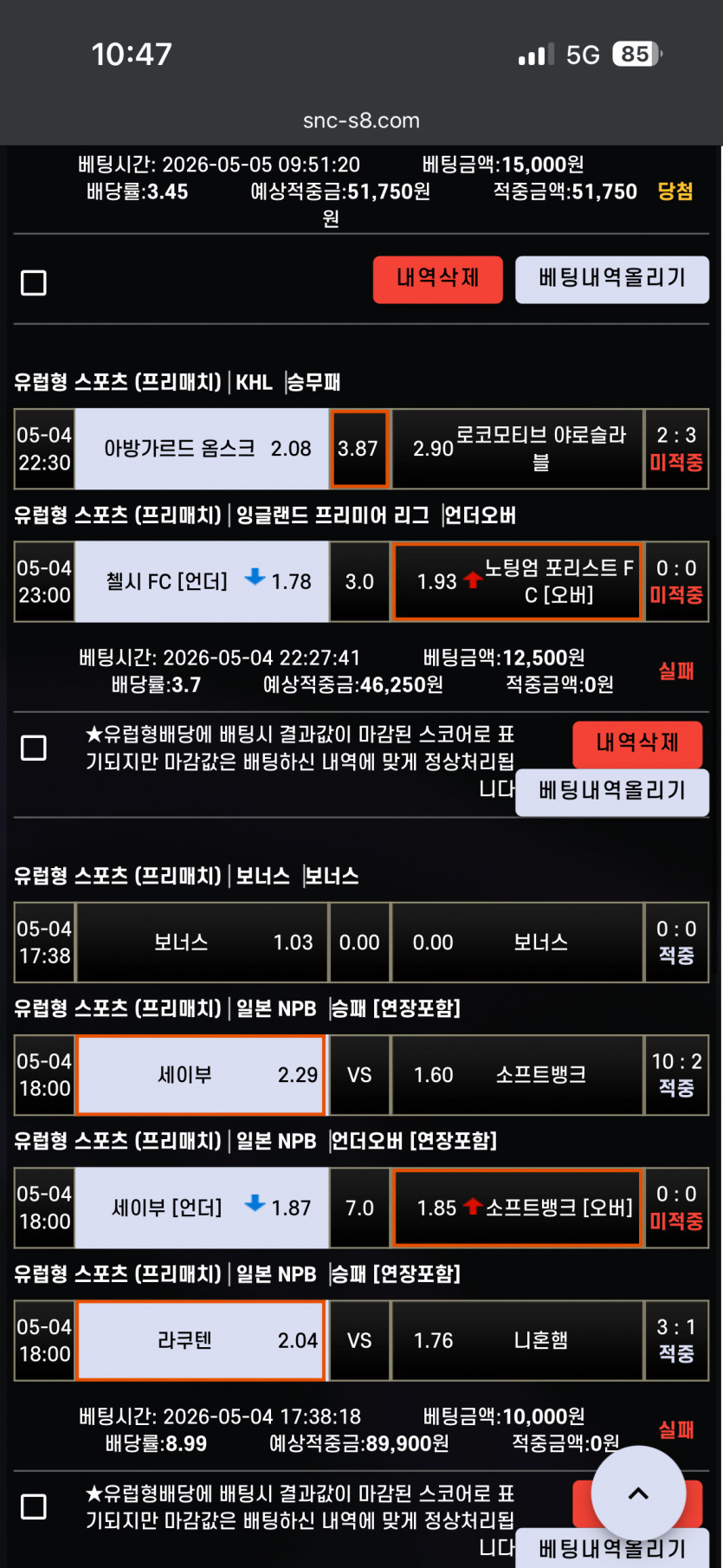Delete the 15,000원 bet history entry
Viewport: 723px width, 1568px height.
pyautogui.click(x=437, y=279)
